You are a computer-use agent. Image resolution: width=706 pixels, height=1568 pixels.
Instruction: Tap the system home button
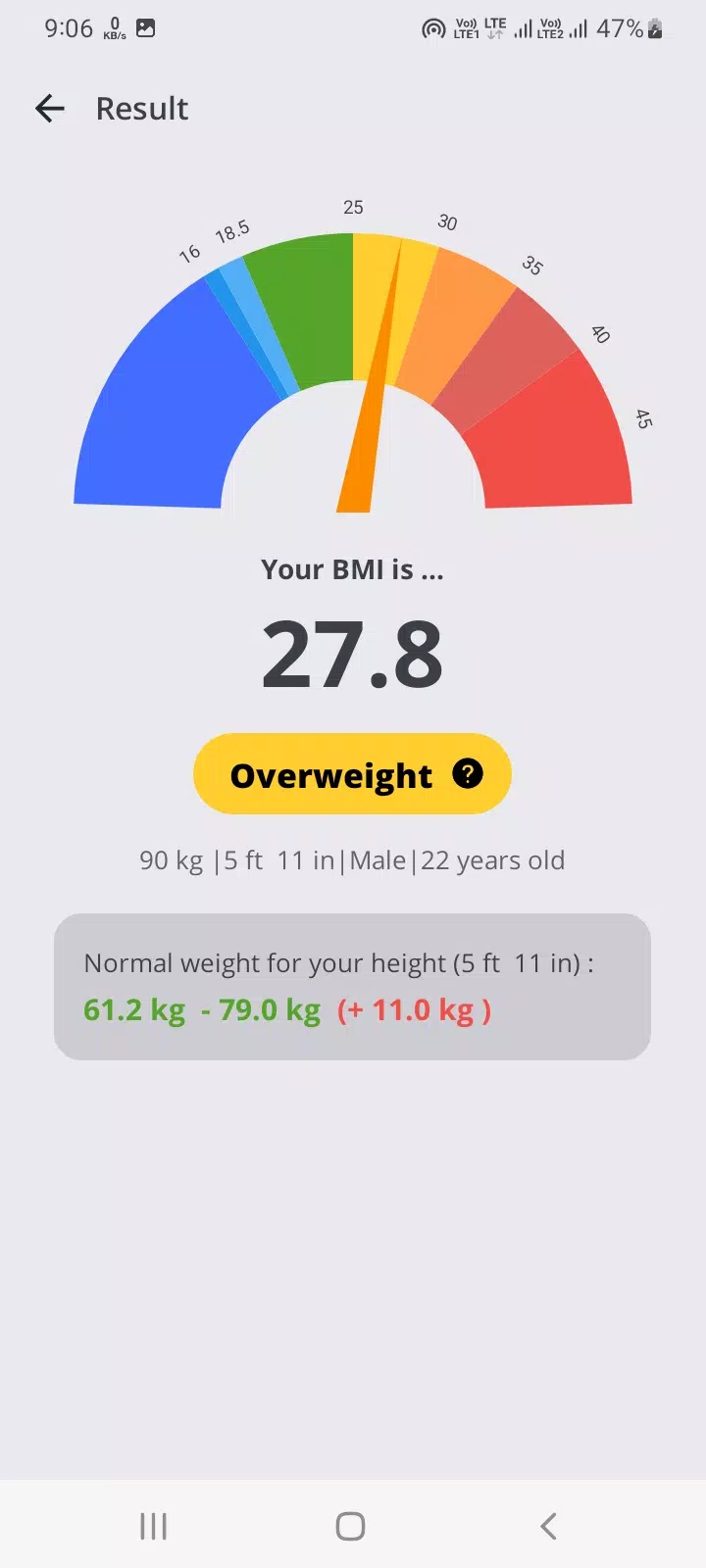pos(350,1526)
